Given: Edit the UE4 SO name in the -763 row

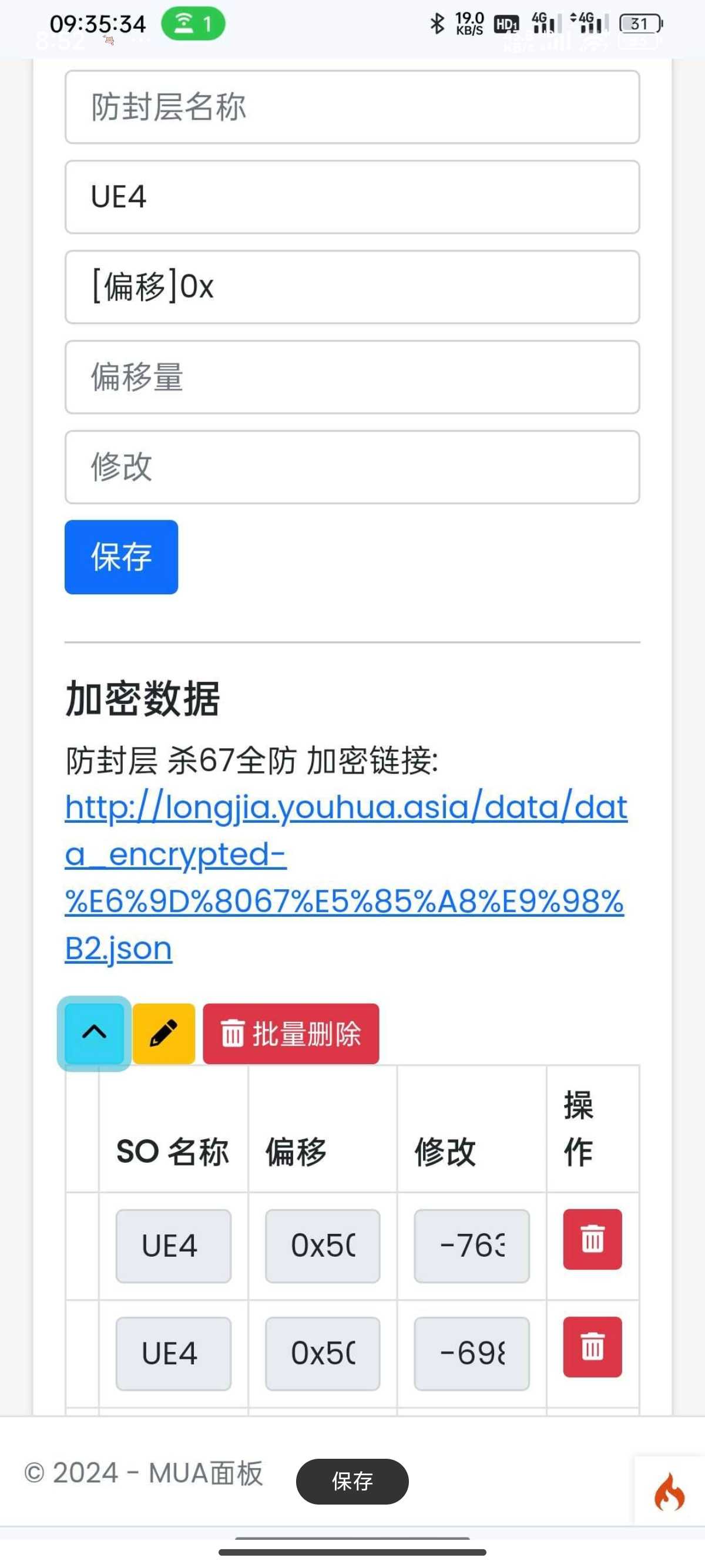Looking at the screenshot, I should 173,1246.
